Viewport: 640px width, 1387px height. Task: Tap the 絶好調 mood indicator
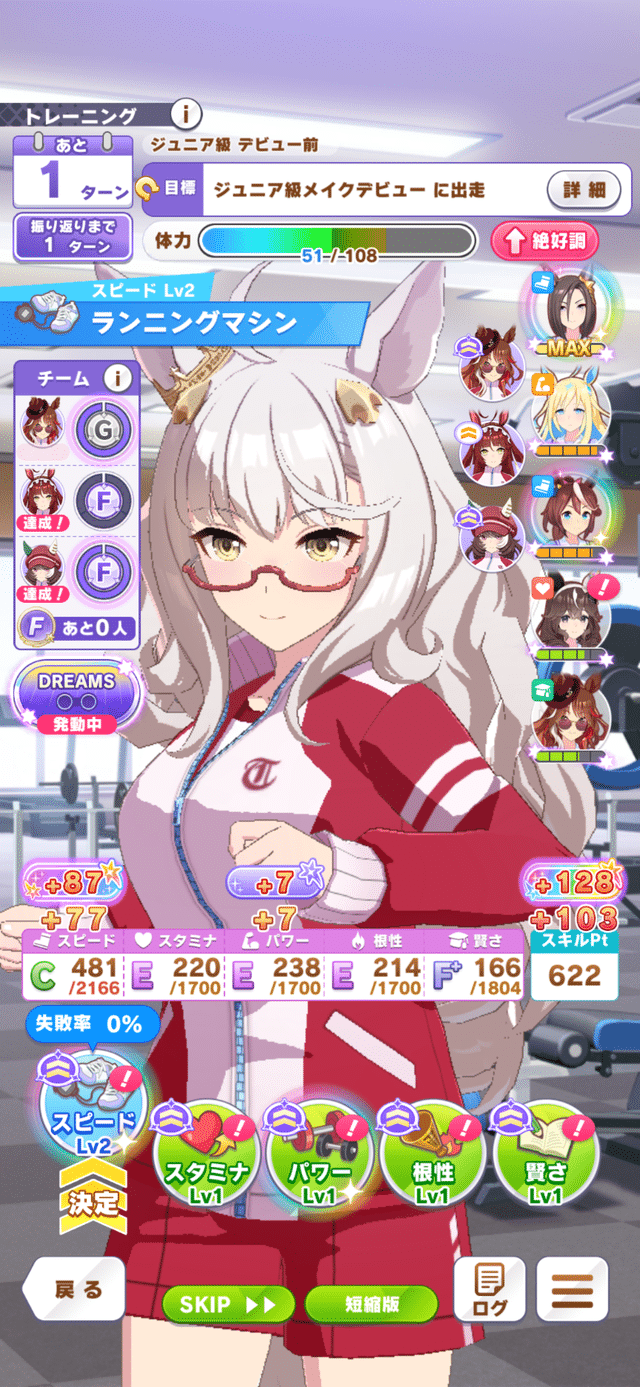coord(539,241)
